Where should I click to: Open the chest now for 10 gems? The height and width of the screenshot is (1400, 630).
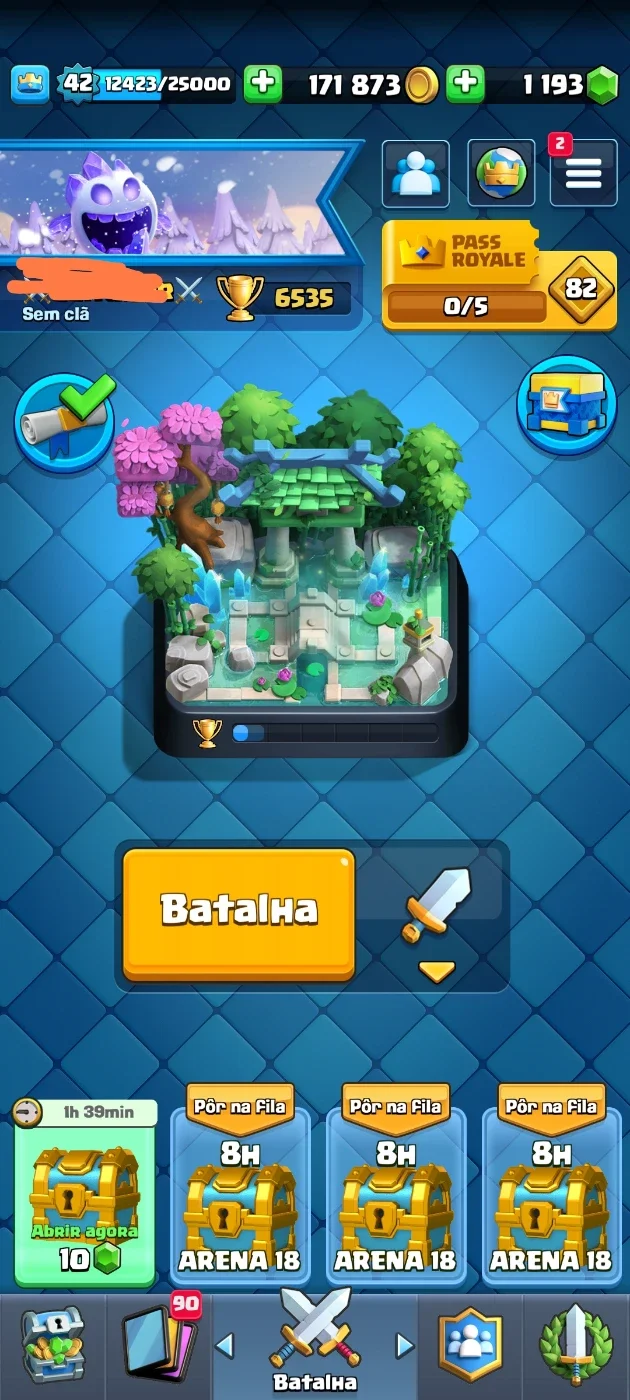point(85,1193)
